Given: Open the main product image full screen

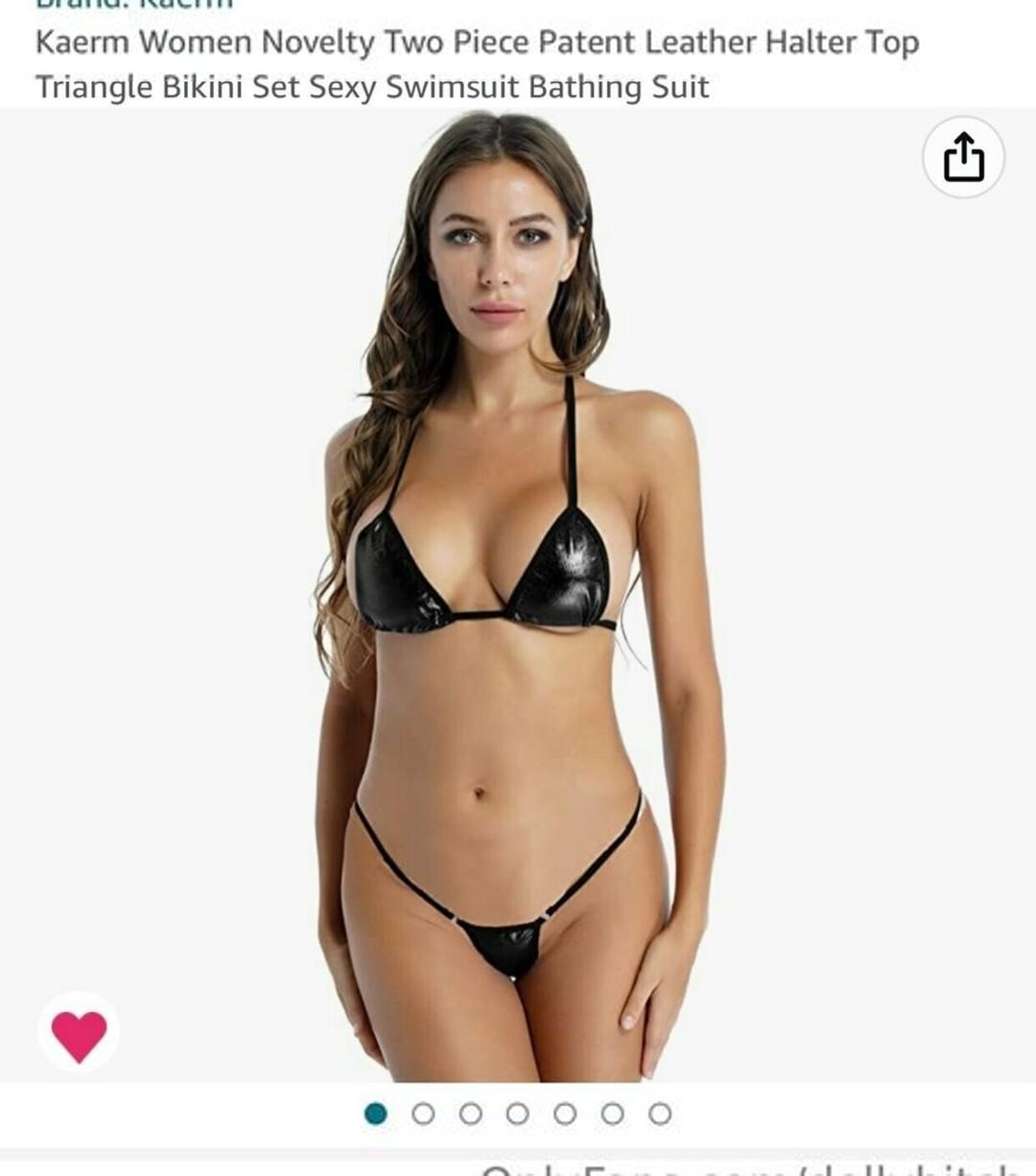Looking at the screenshot, I should [x=518, y=595].
